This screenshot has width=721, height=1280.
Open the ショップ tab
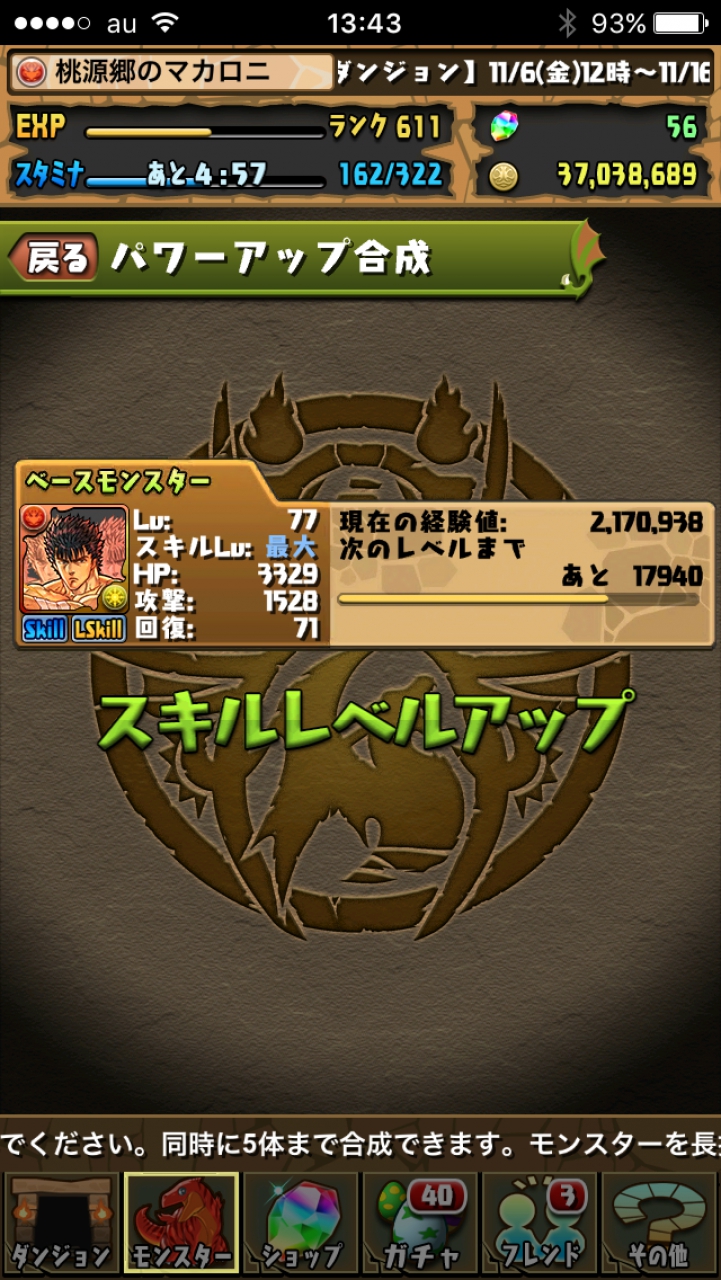pyautogui.click(x=301, y=1224)
